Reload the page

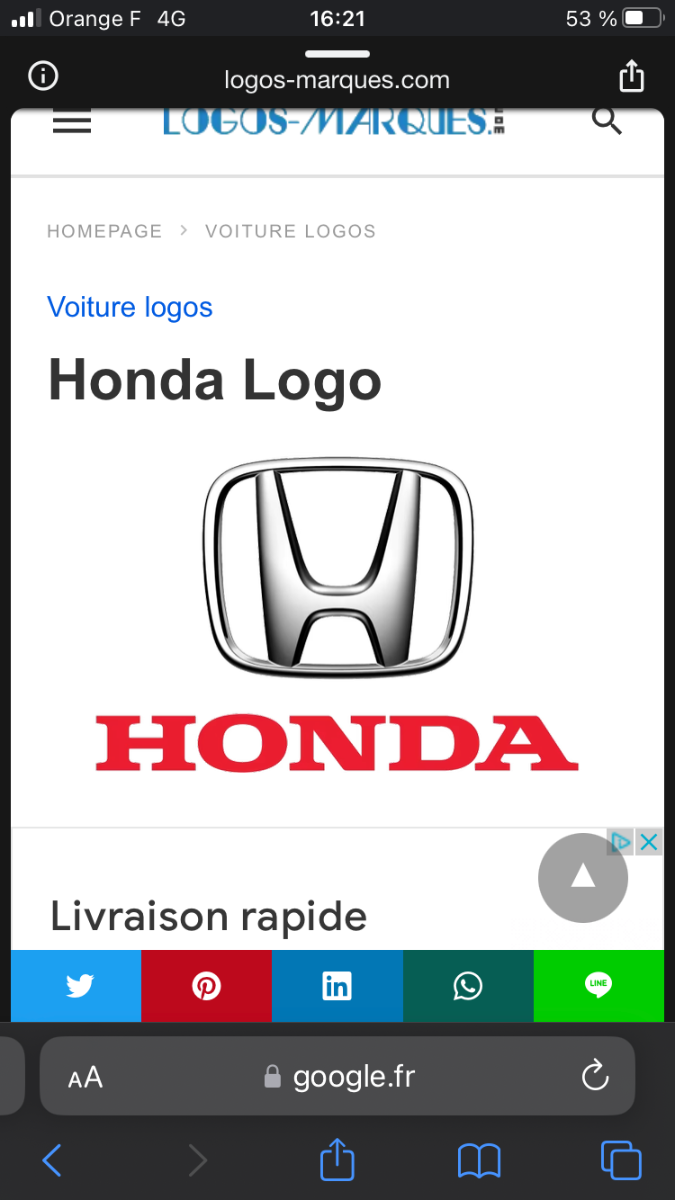pos(595,1076)
